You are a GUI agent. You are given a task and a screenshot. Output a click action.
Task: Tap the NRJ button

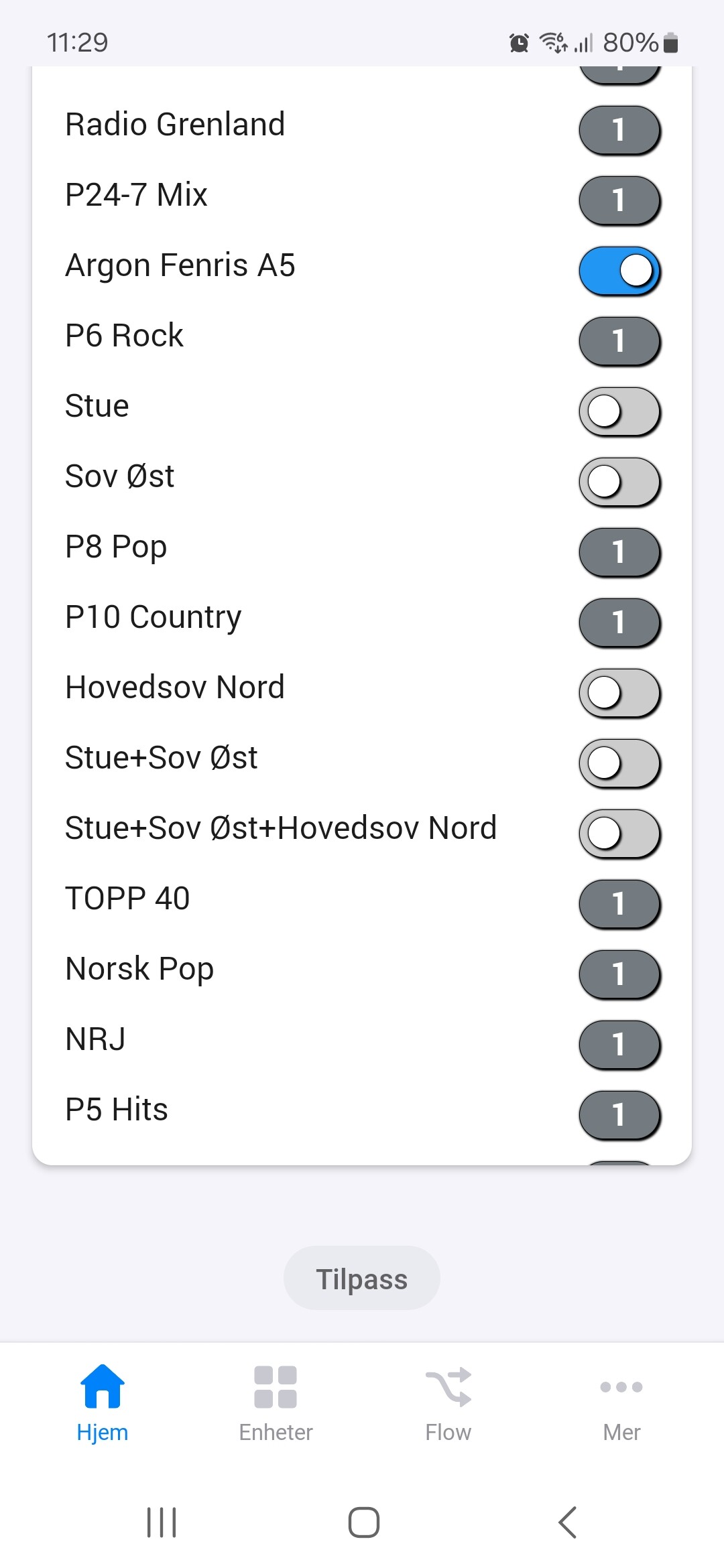tap(619, 1045)
